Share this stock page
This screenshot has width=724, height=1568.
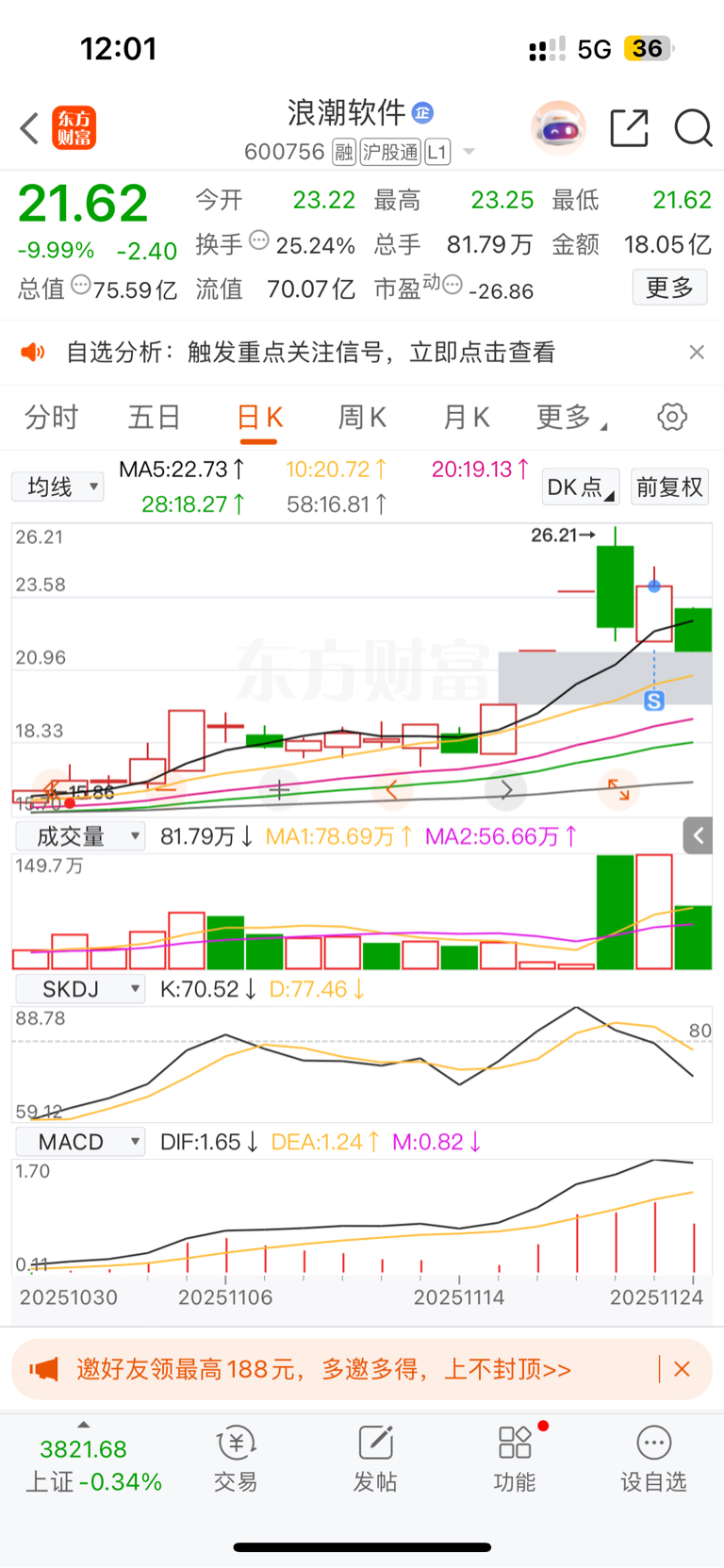[629, 128]
